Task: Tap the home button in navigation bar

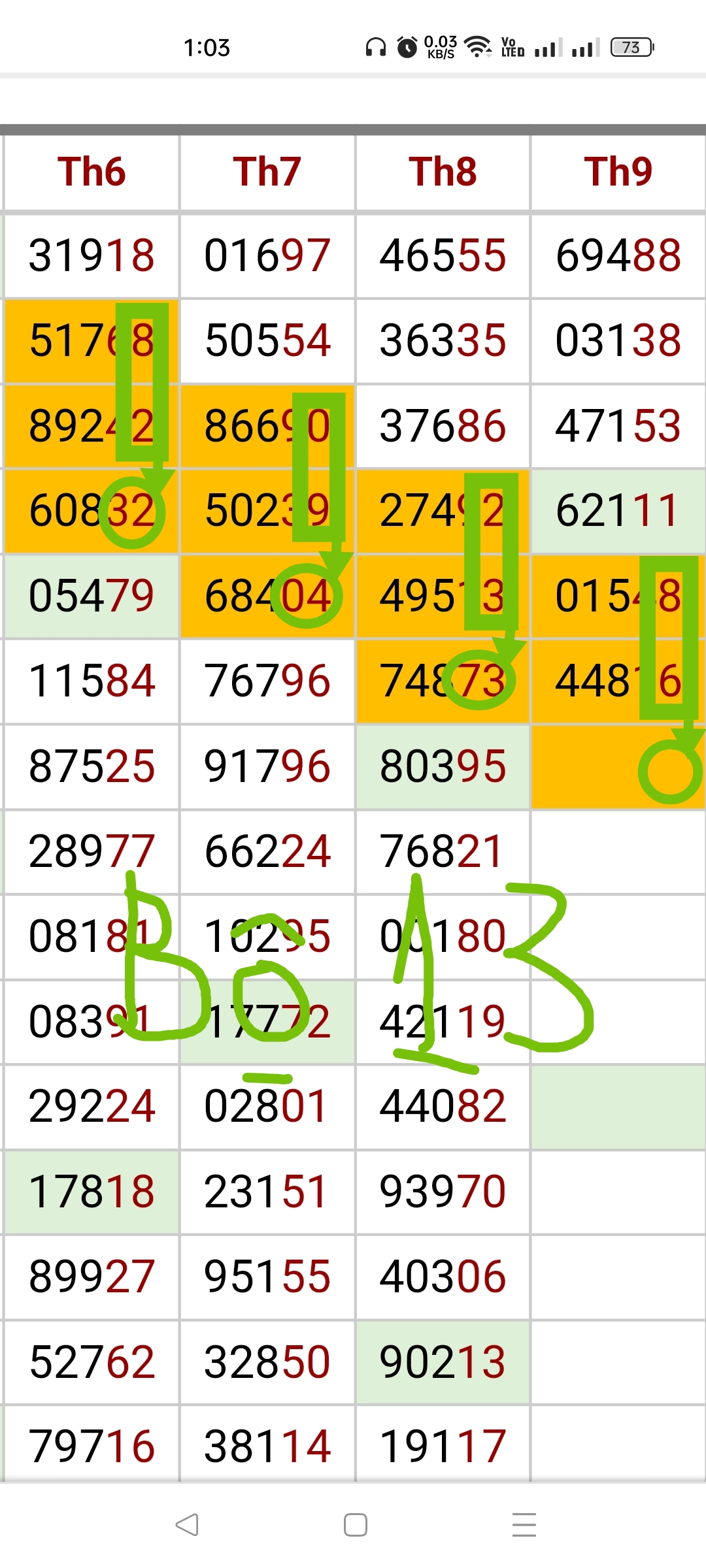Action: point(355,1525)
